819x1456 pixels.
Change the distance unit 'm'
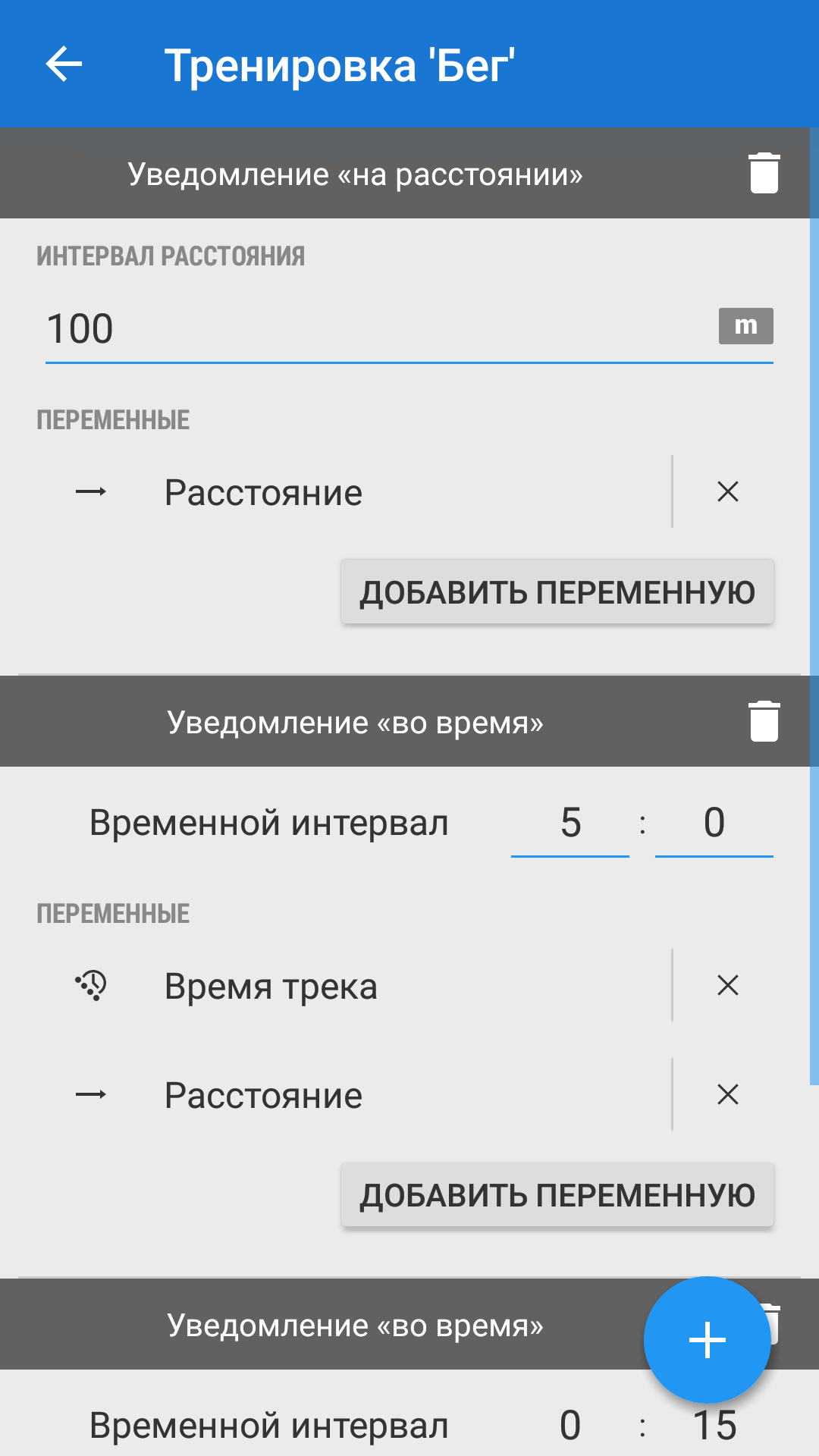pos(745,326)
